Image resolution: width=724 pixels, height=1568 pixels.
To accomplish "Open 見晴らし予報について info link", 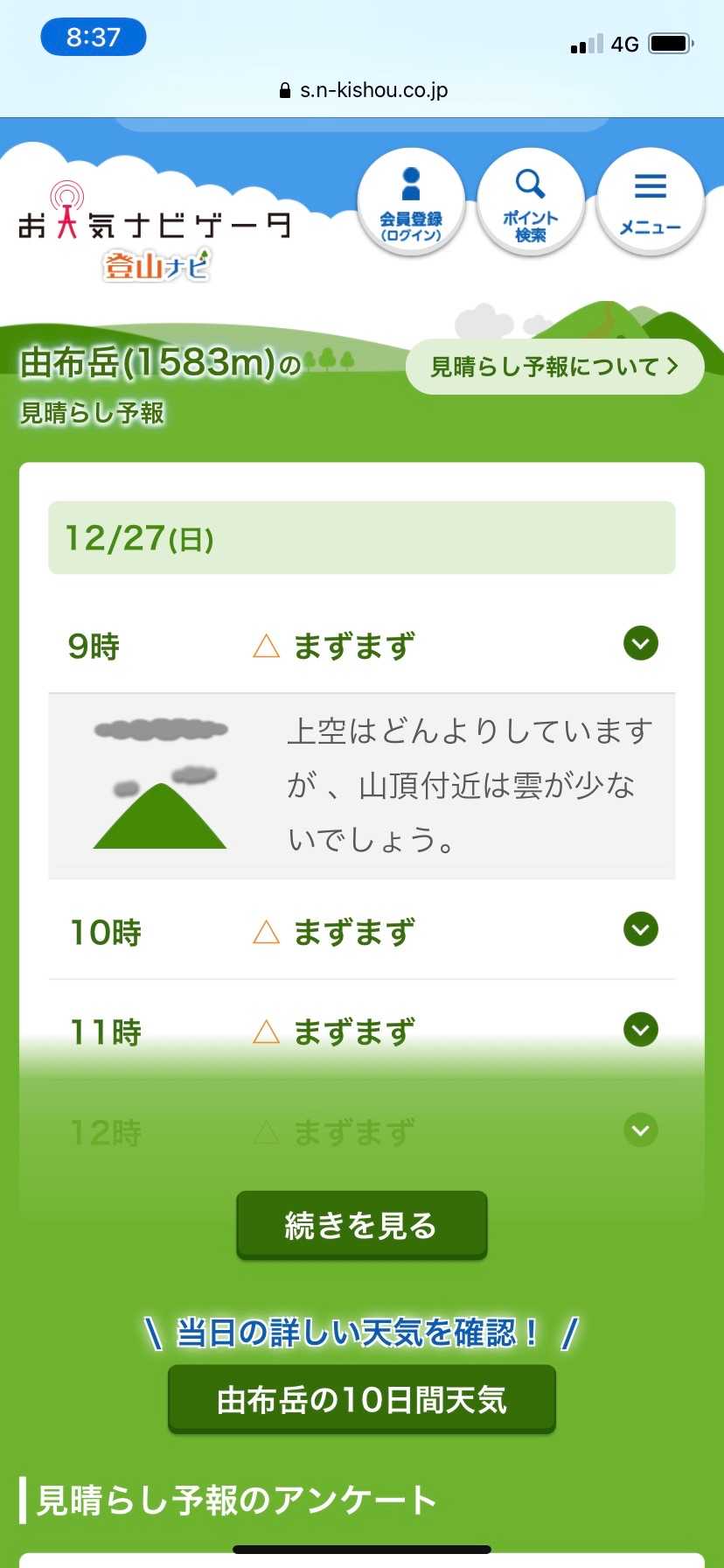I will (554, 367).
